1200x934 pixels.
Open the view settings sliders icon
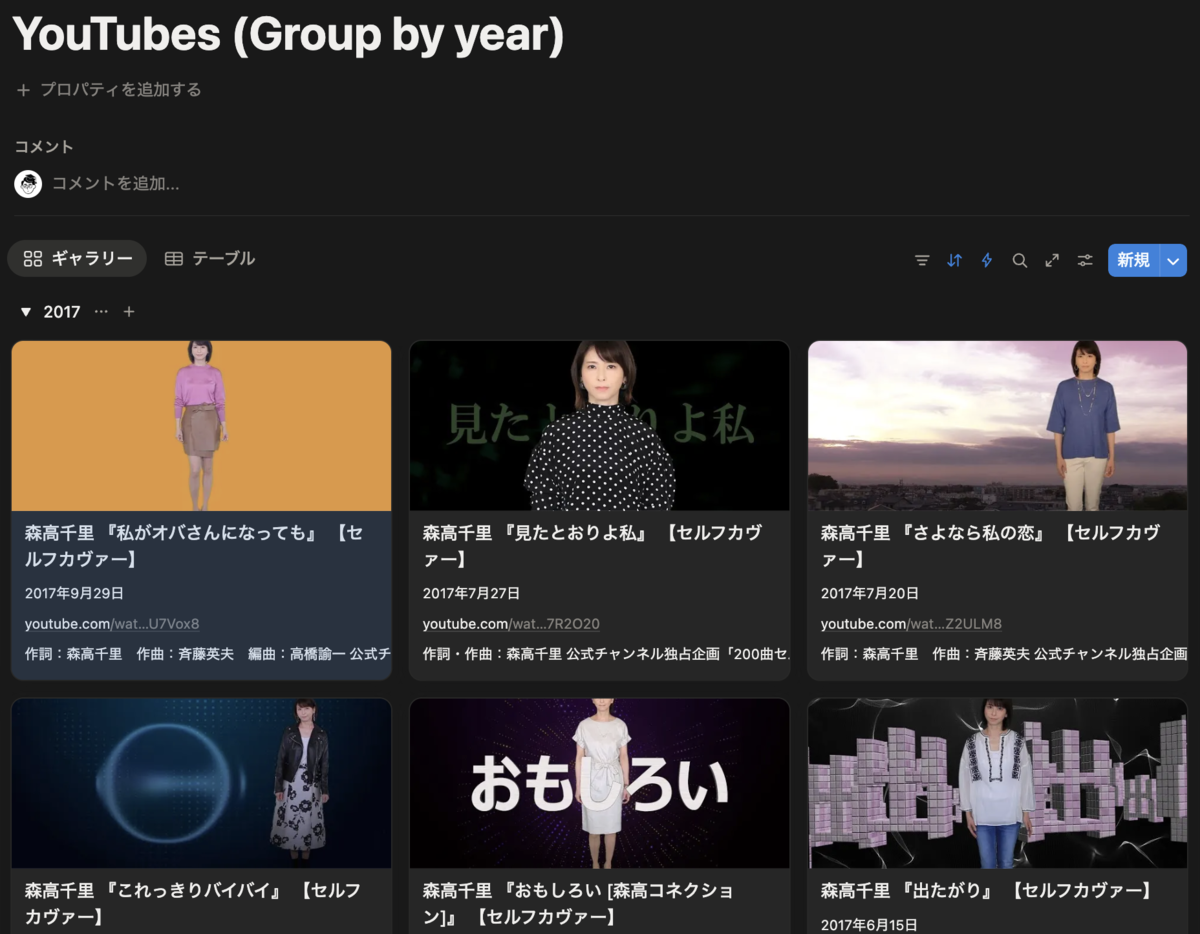tap(1085, 260)
